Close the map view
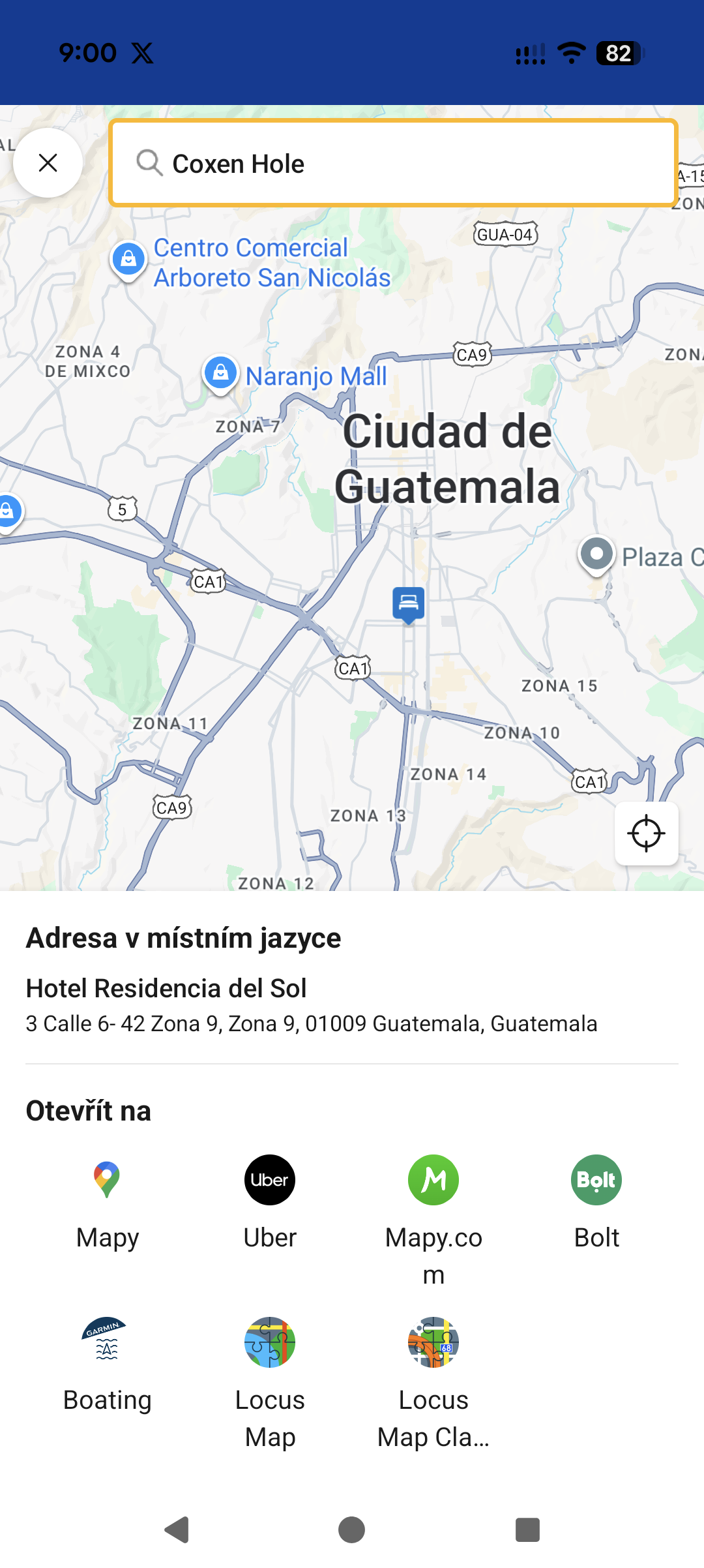Image resolution: width=704 pixels, height=1568 pixels. coord(48,162)
